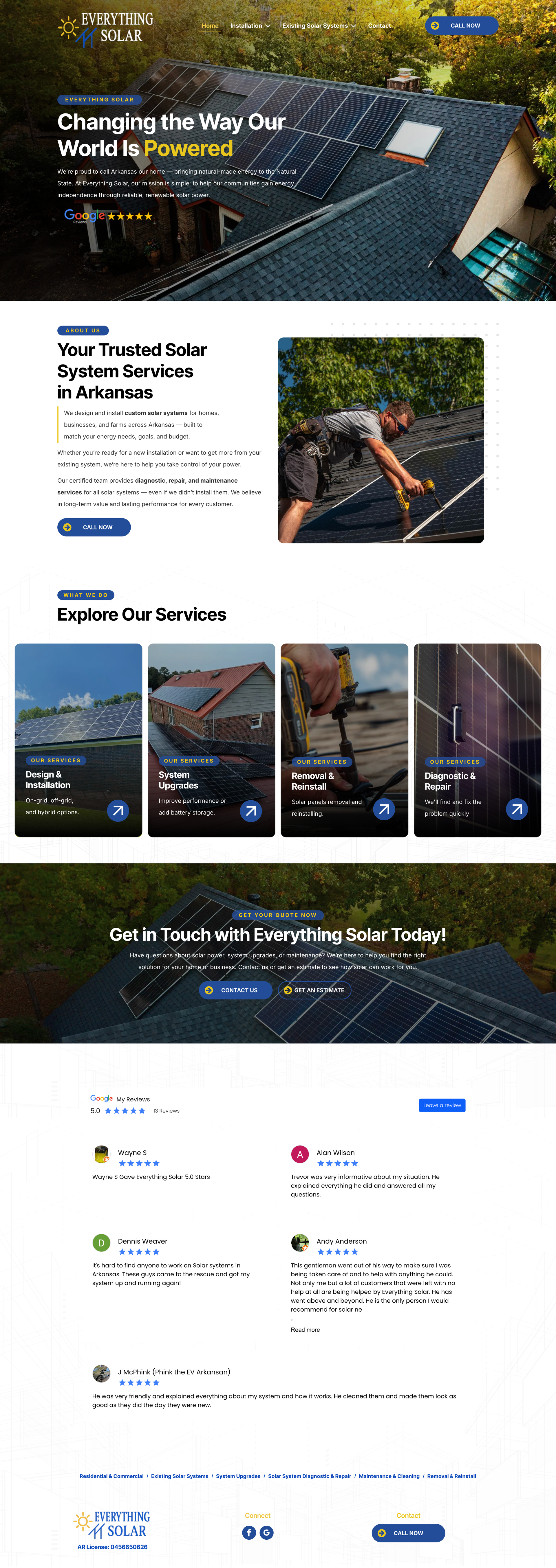Open the Solar System Diagnostic & Repair link
This screenshot has width=556, height=1568.
tap(309, 1476)
